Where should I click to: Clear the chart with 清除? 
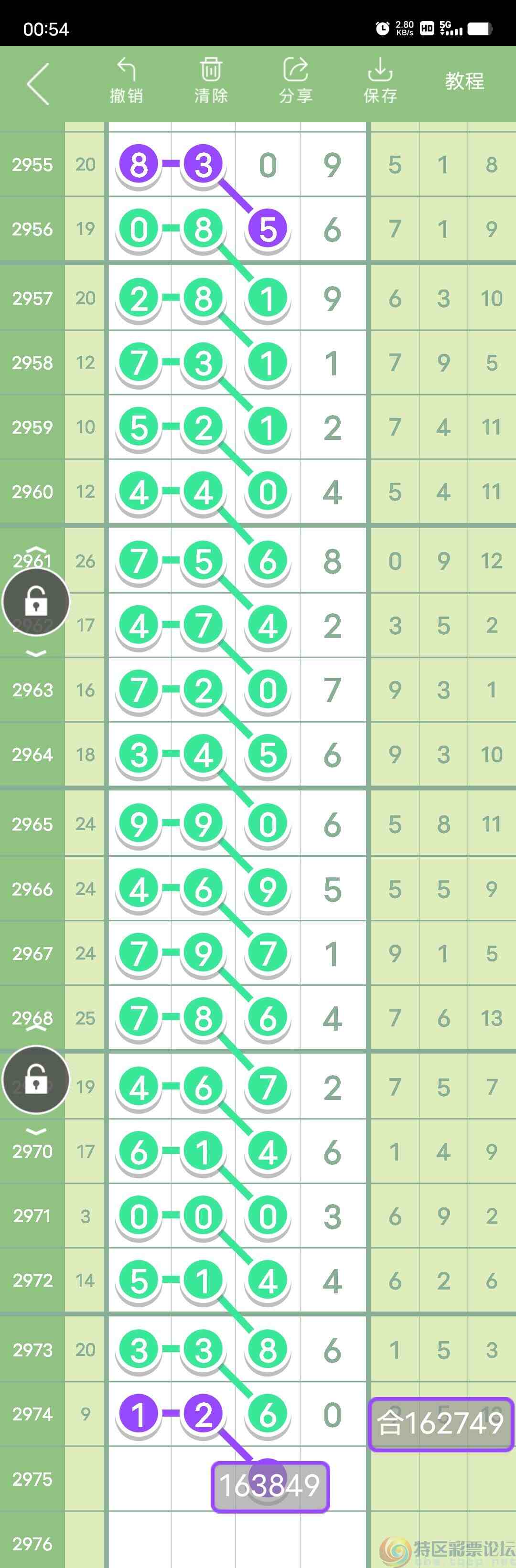click(x=211, y=81)
